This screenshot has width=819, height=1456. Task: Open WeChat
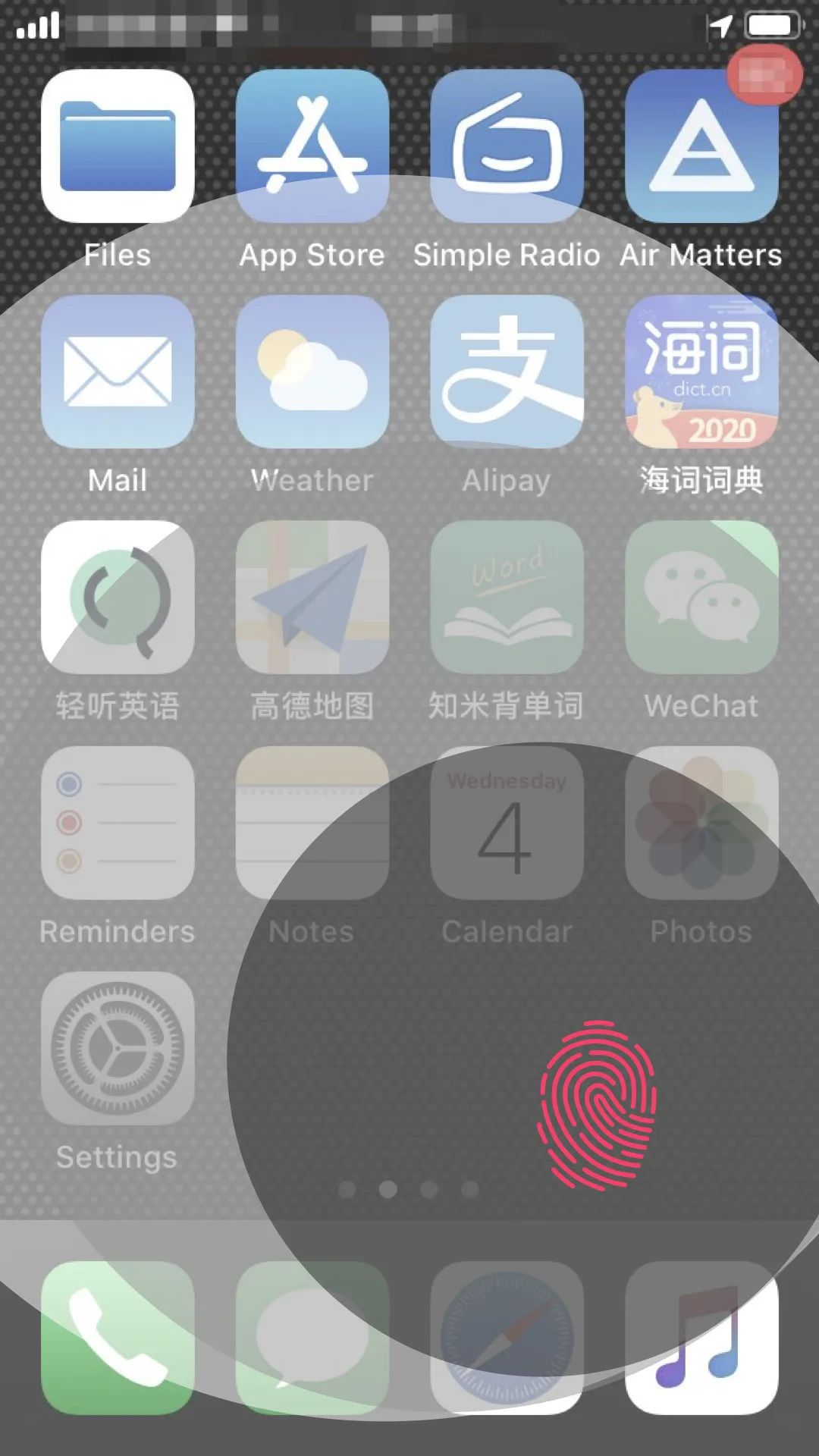tap(701, 597)
